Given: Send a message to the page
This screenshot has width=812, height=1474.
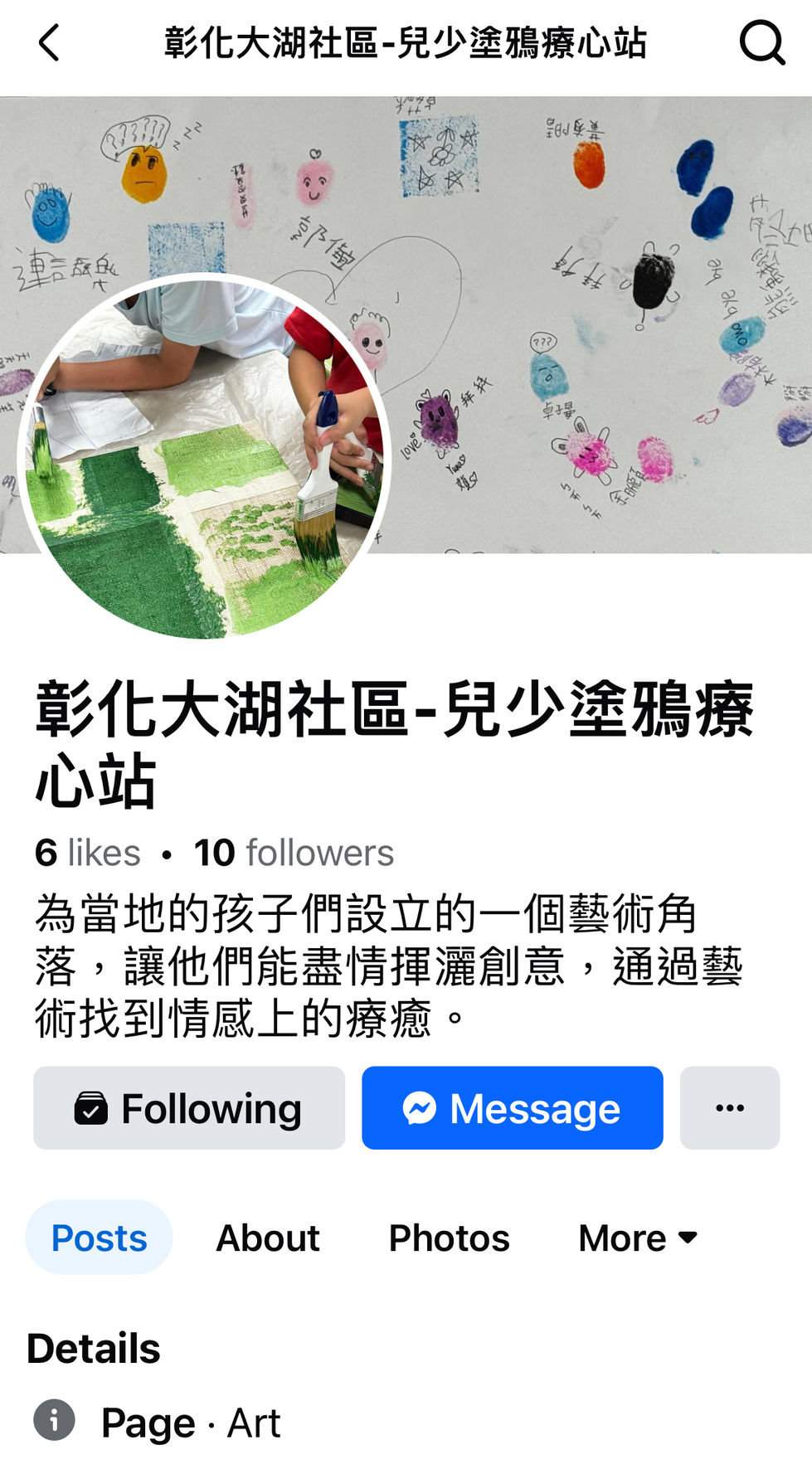Looking at the screenshot, I should 512,1108.
